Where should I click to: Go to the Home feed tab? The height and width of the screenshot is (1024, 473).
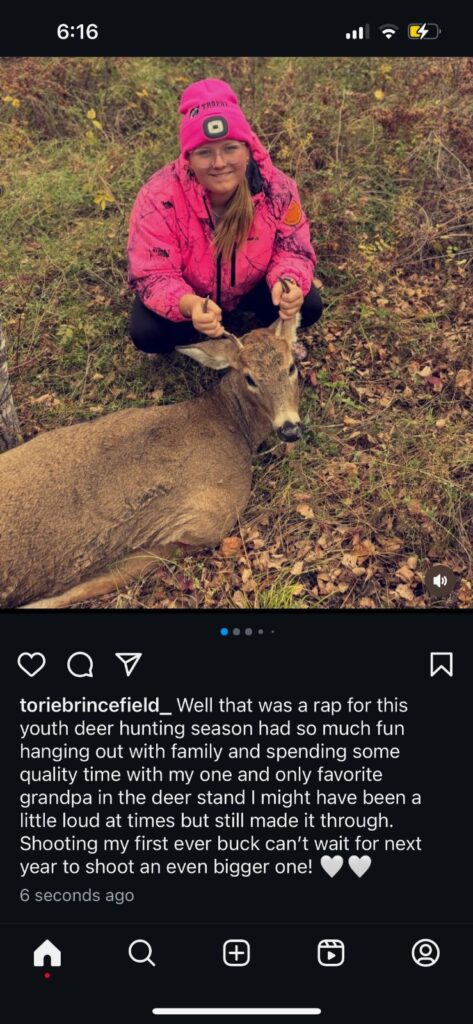tap(47, 953)
